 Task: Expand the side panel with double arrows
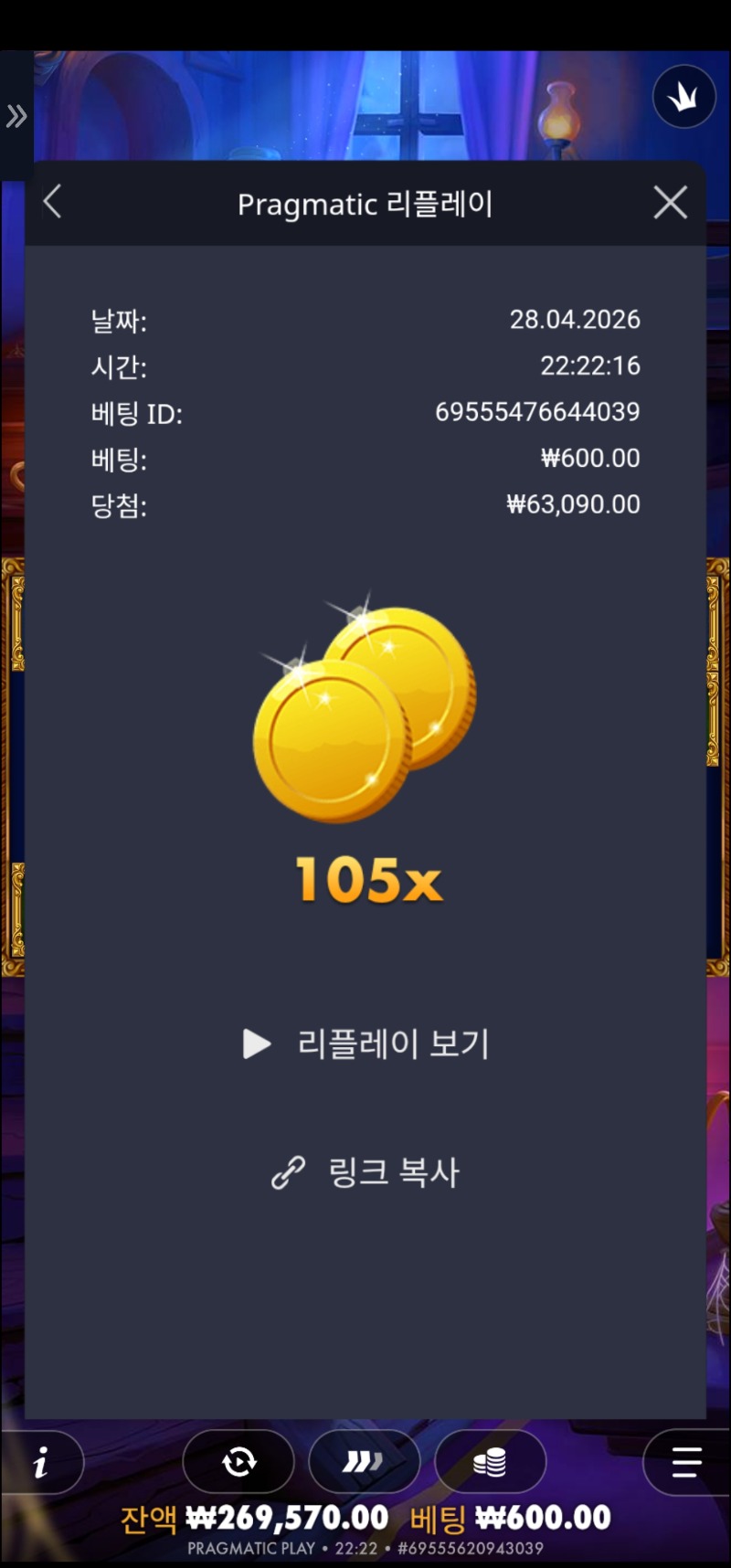point(16,116)
